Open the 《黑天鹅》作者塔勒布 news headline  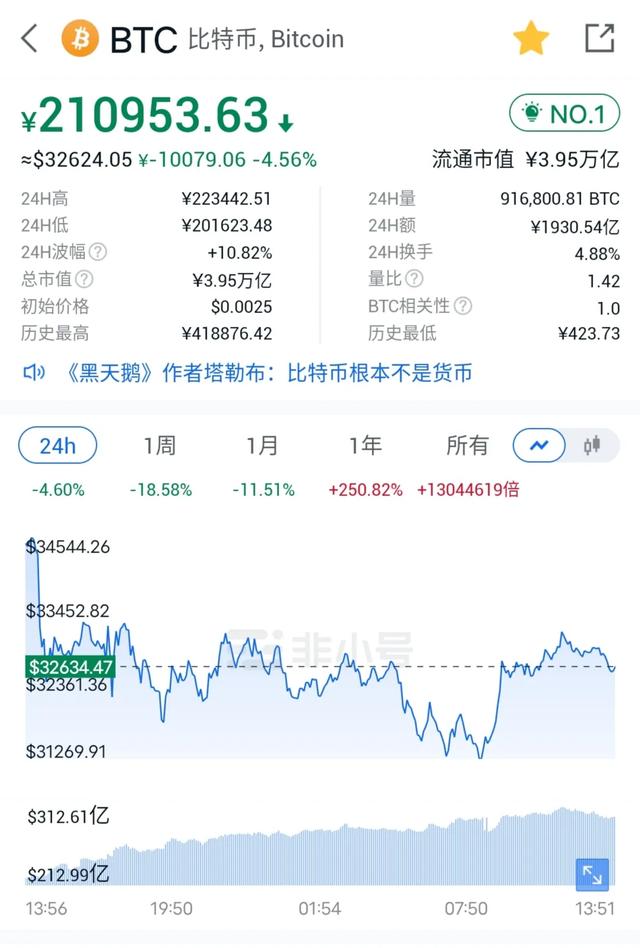[x=268, y=374]
